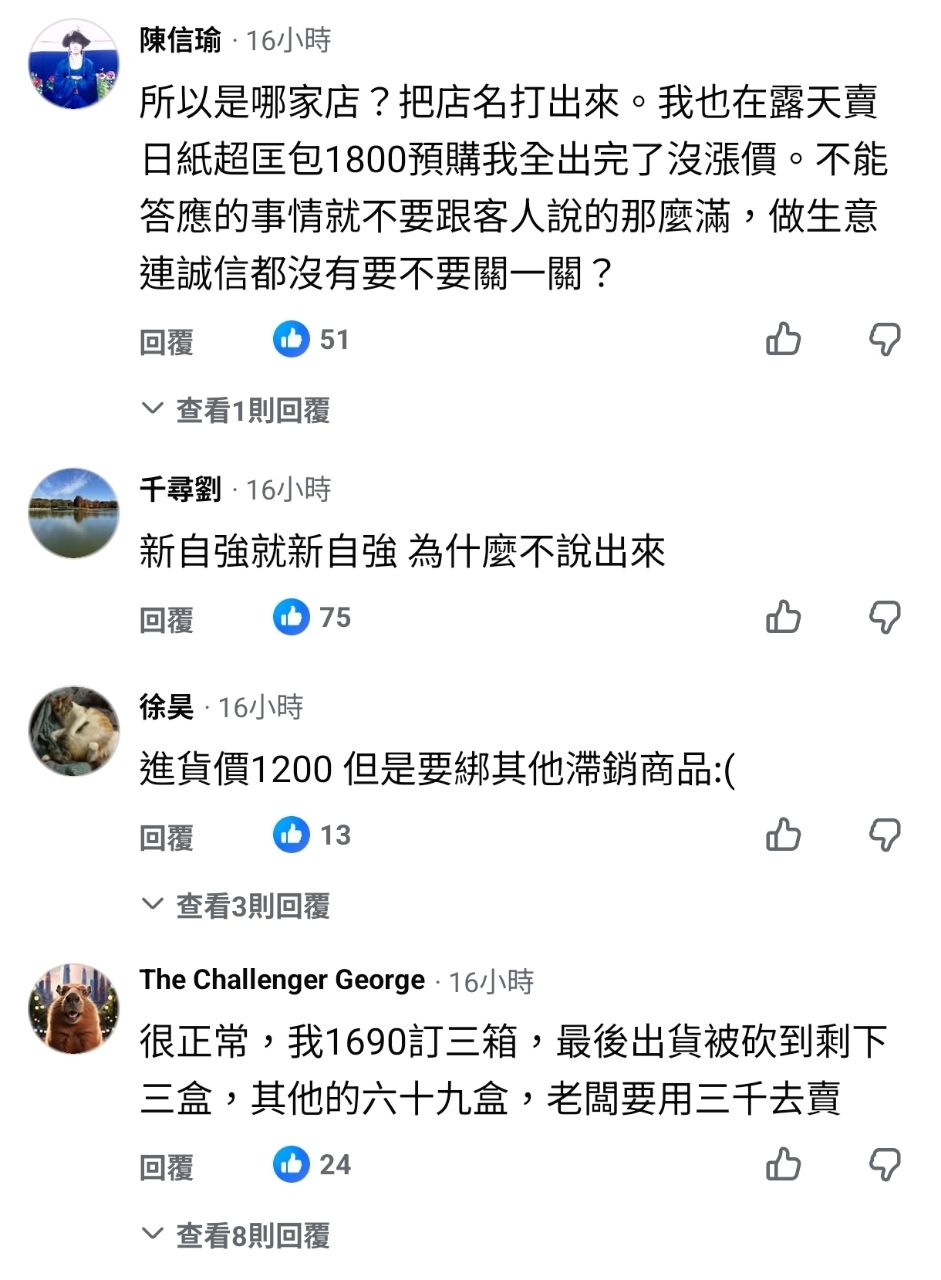Dislike The Challenger George's comment
The width and height of the screenshot is (941, 1280).
884,1165
